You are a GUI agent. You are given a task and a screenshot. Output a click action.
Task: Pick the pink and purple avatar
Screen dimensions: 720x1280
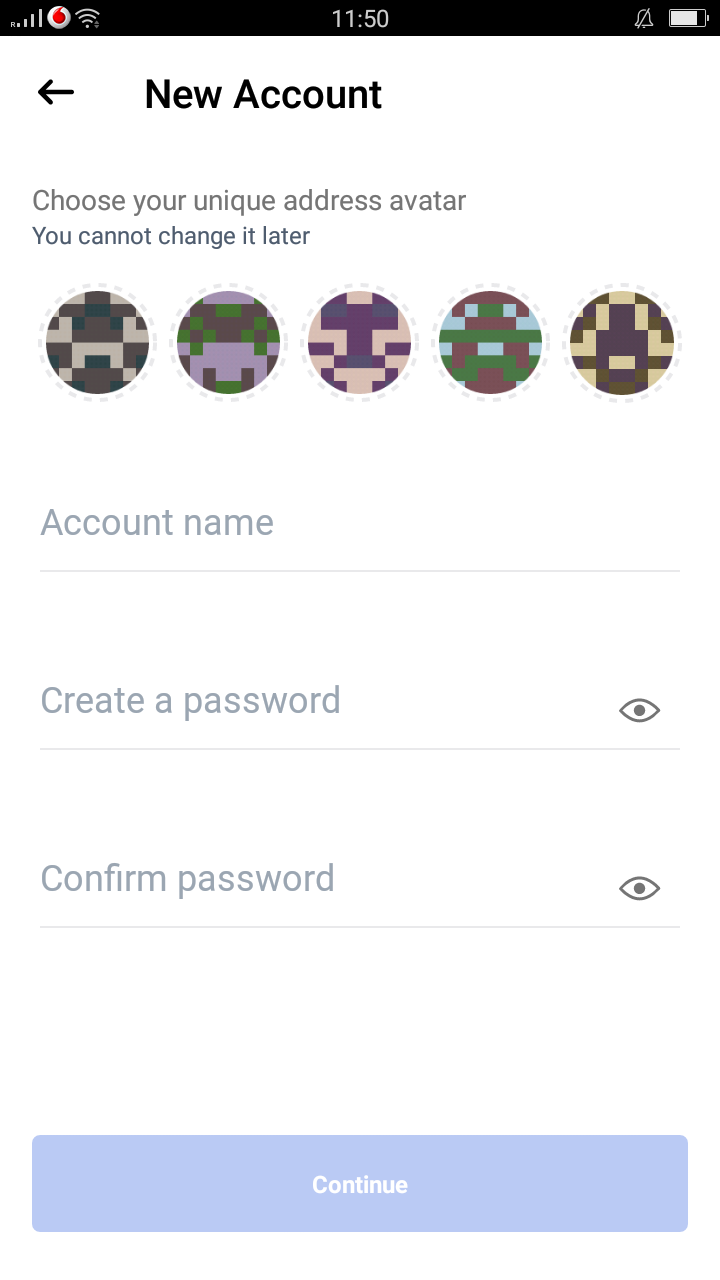[x=360, y=342]
